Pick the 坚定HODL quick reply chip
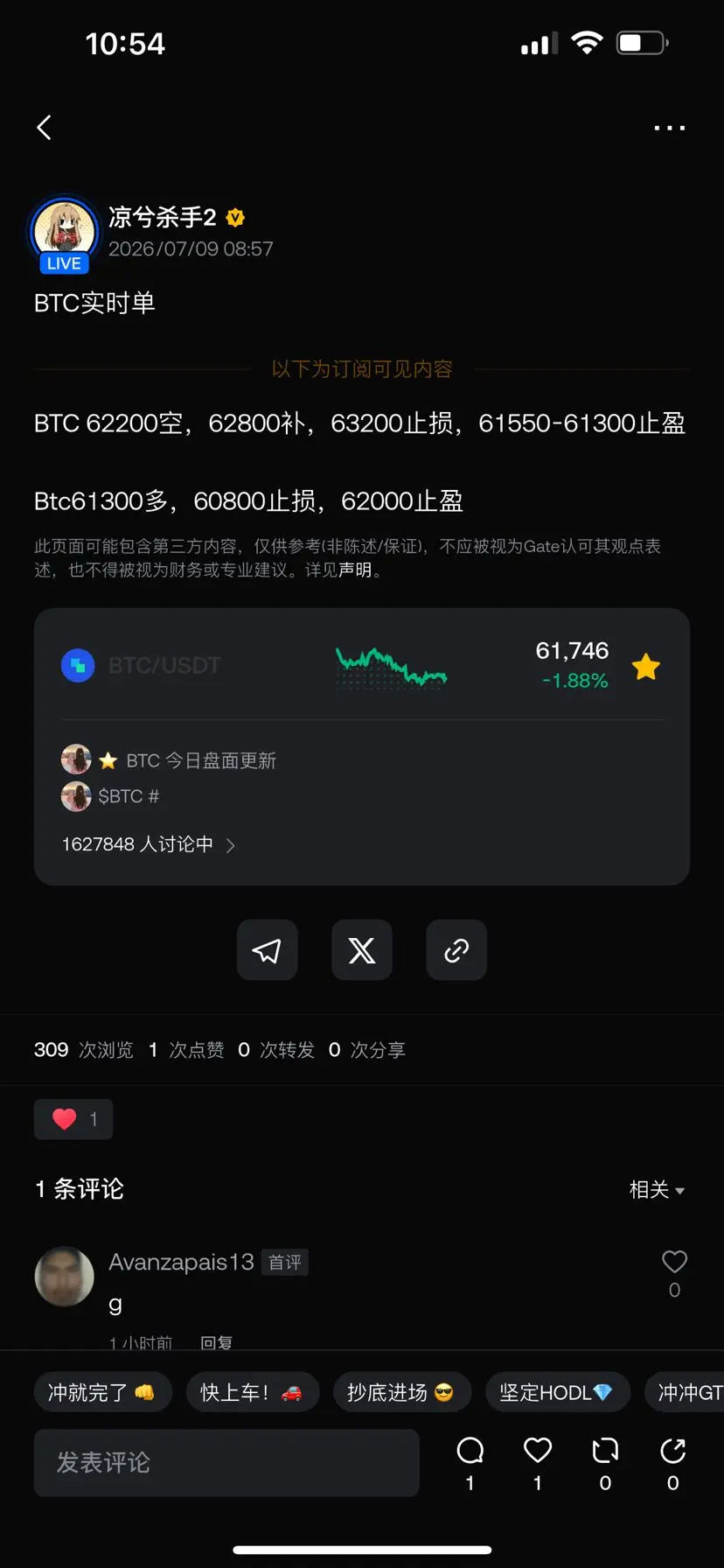Image resolution: width=724 pixels, height=1568 pixels. coord(558,1392)
